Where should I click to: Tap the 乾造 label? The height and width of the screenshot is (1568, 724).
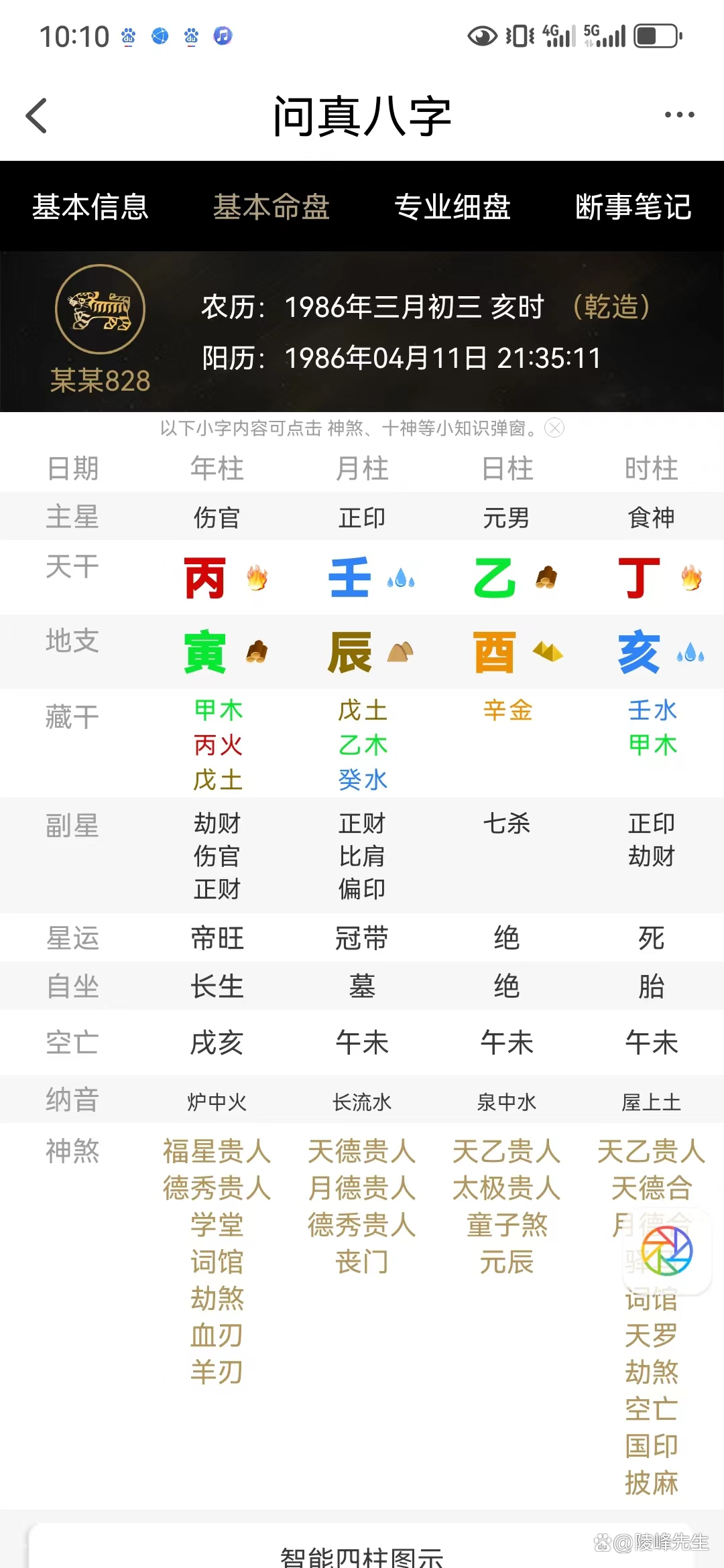612,307
